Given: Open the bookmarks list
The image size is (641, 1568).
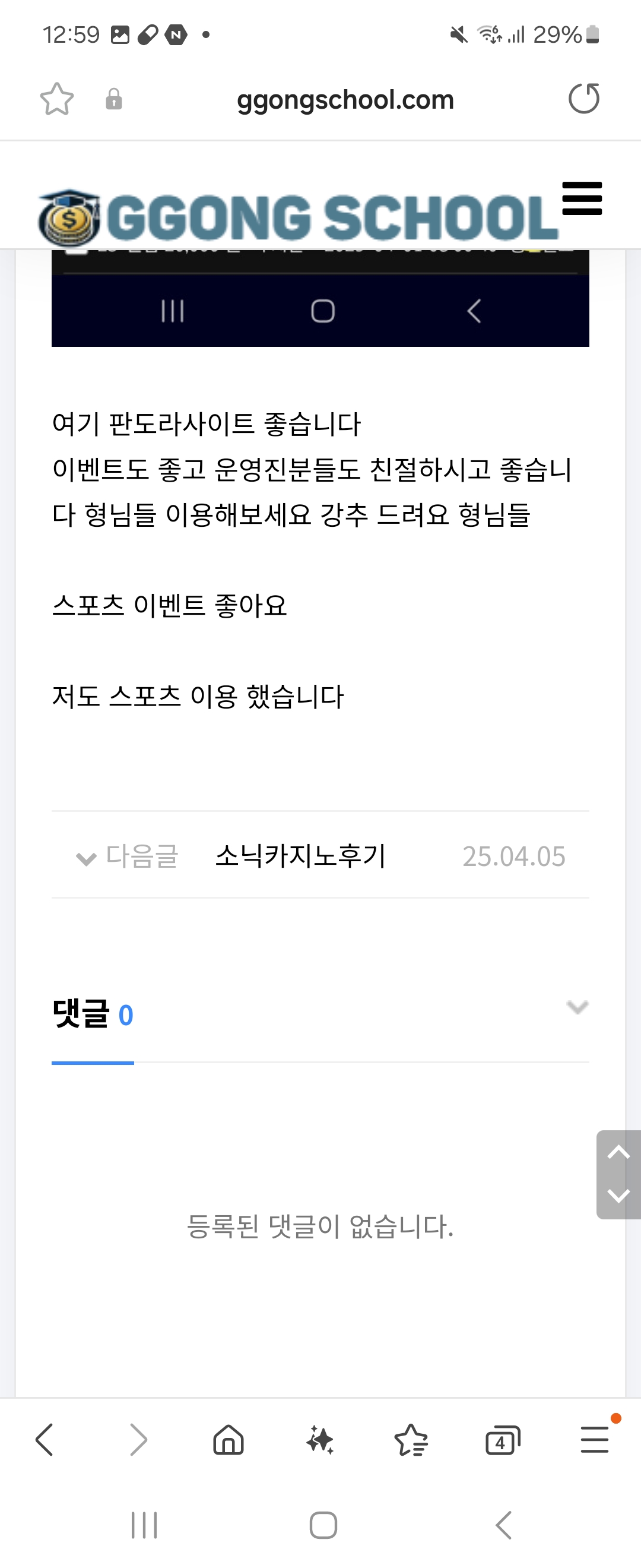Looking at the screenshot, I should click(411, 1440).
